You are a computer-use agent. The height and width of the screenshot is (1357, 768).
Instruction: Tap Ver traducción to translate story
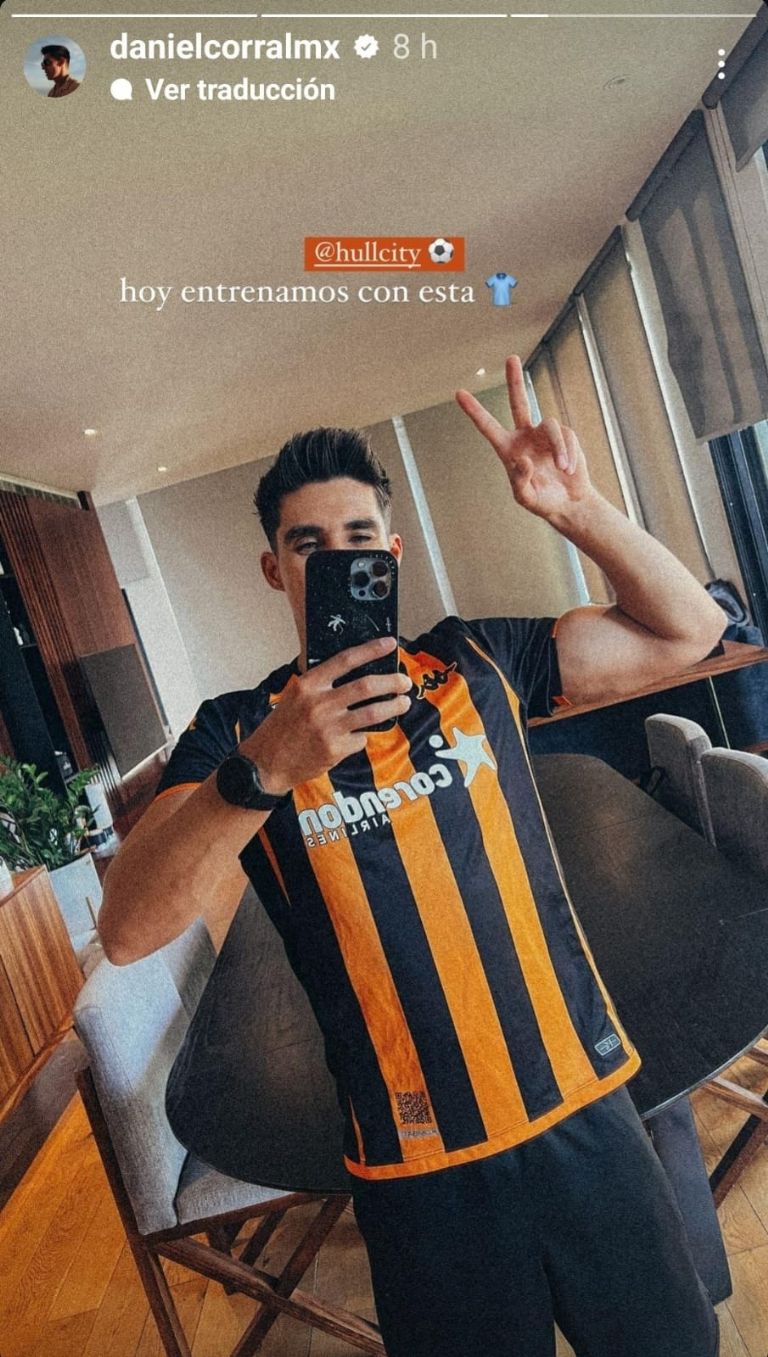pyautogui.click(x=239, y=90)
